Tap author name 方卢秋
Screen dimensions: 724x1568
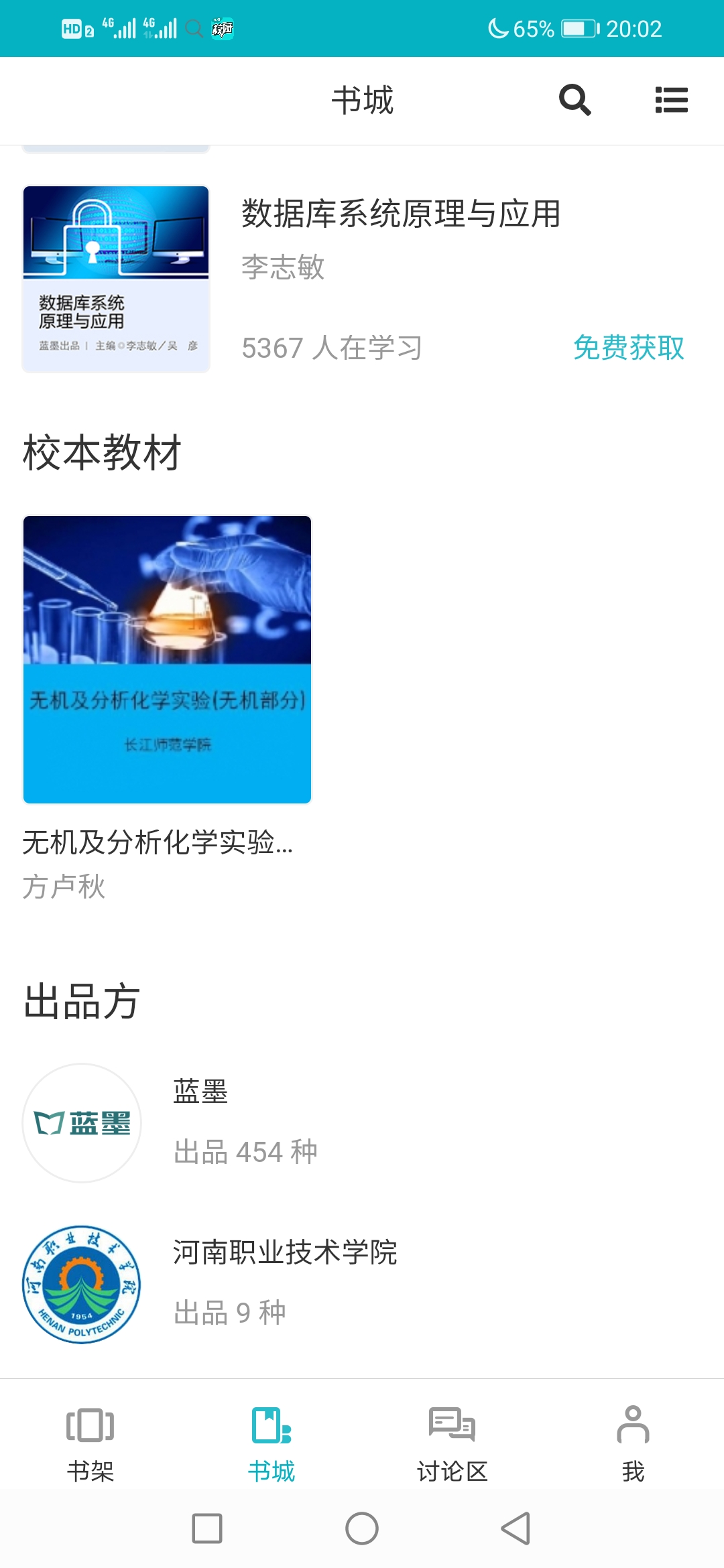pyautogui.click(x=64, y=888)
